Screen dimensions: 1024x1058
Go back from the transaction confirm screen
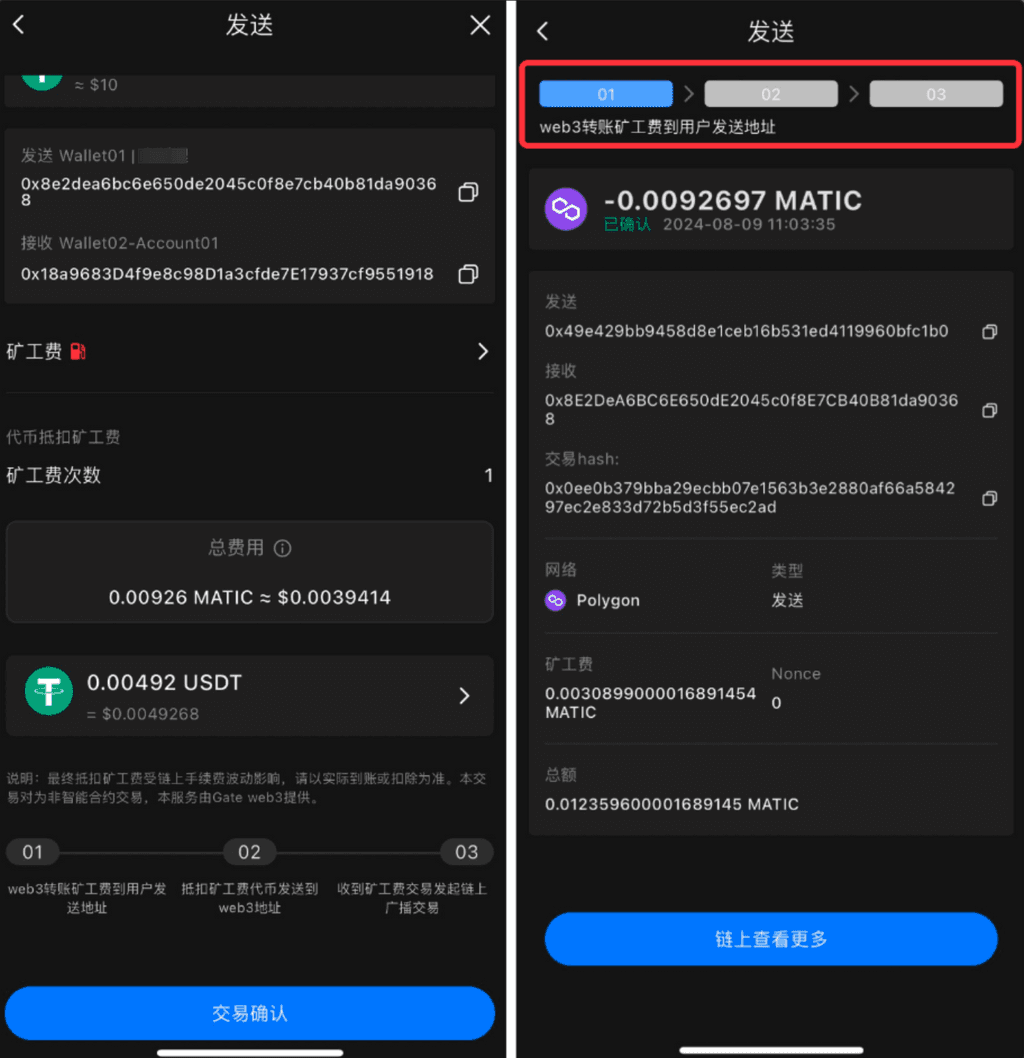18,26
